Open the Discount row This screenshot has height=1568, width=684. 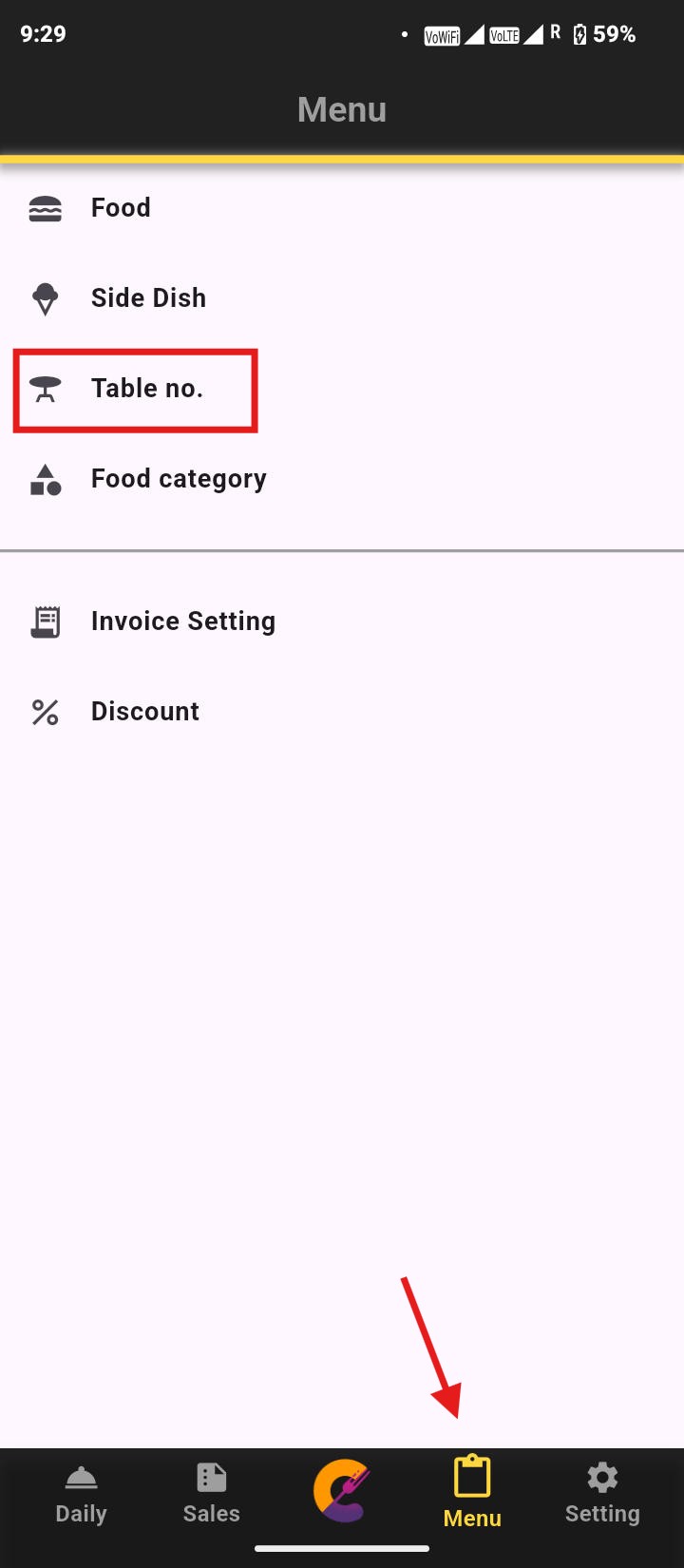coord(144,712)
